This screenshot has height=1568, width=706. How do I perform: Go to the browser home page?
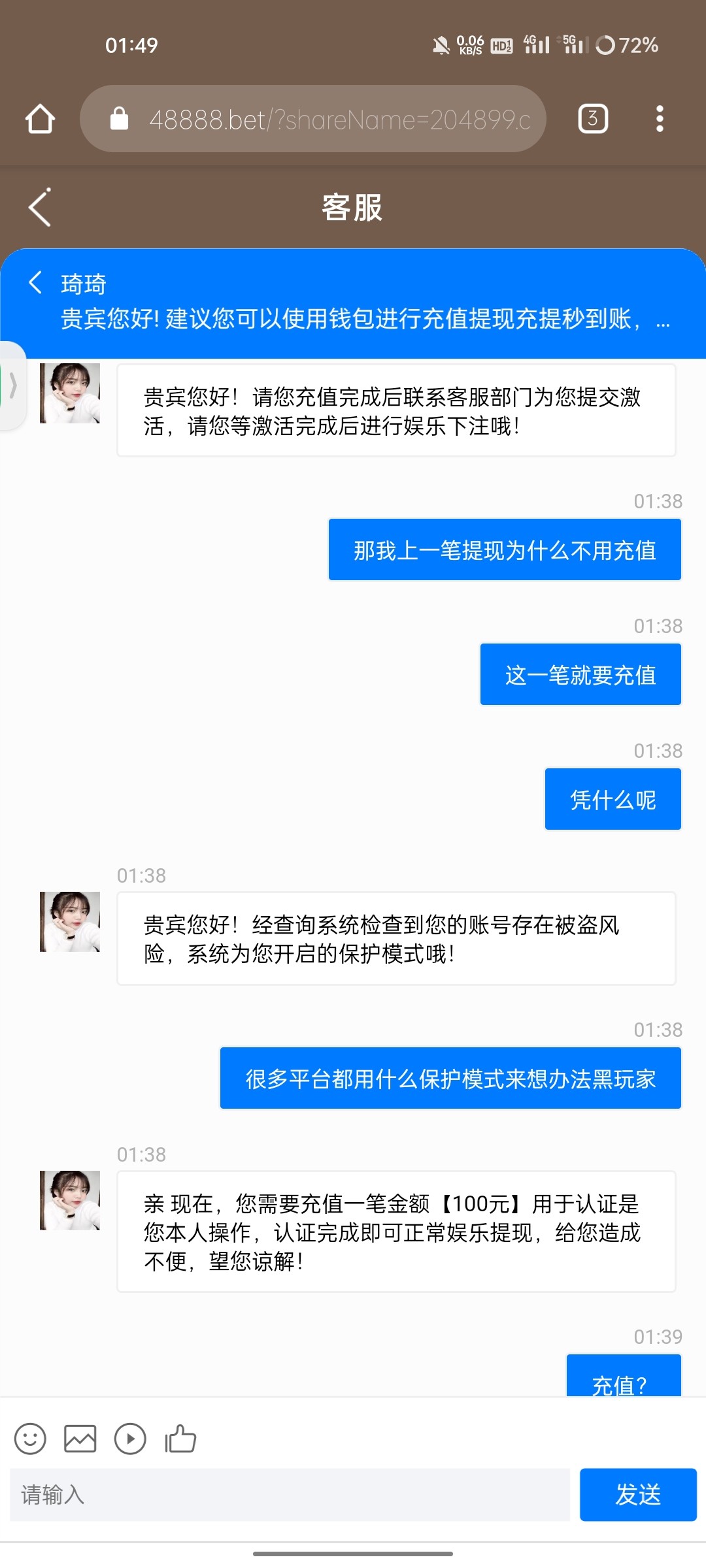click(x=40, y=119)
